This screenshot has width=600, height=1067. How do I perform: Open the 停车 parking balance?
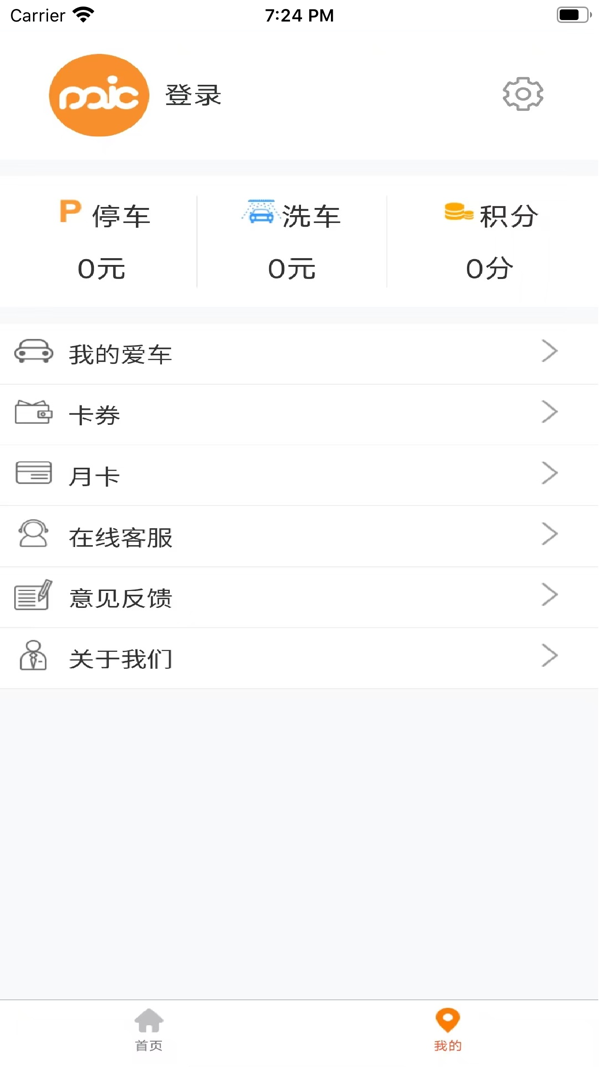[103, 240]
